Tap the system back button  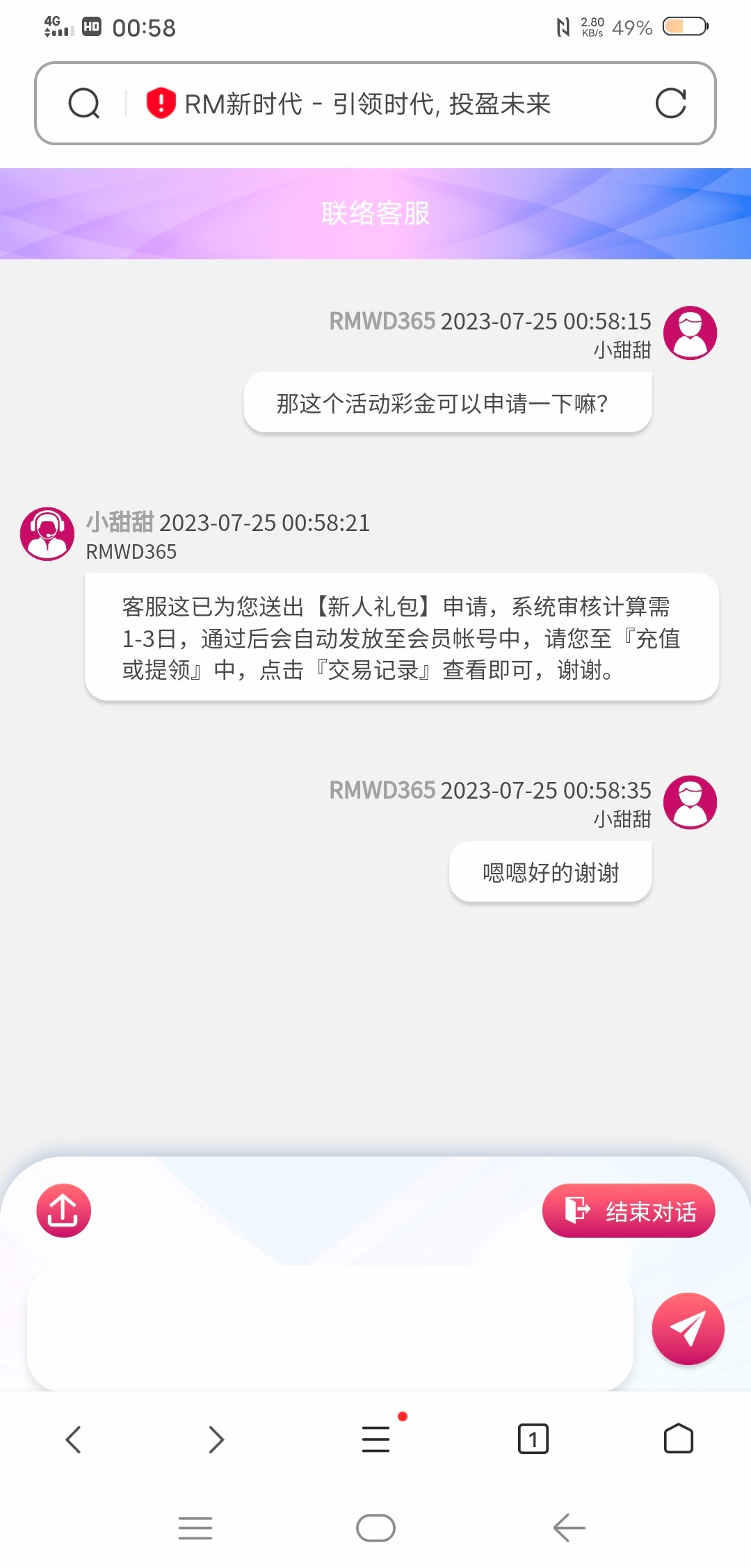pyautogui.click(x=569, y=1528)
